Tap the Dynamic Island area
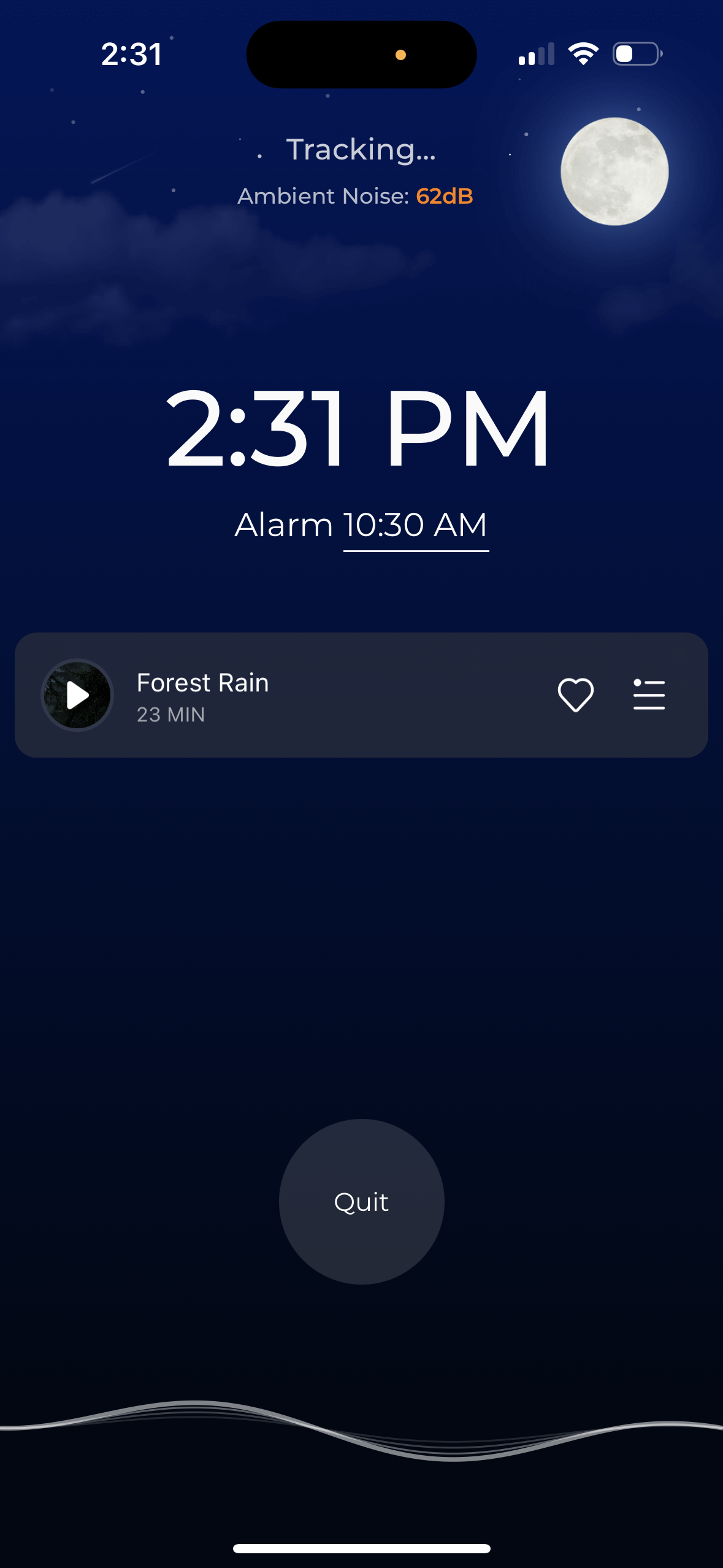 coord(361,54)
